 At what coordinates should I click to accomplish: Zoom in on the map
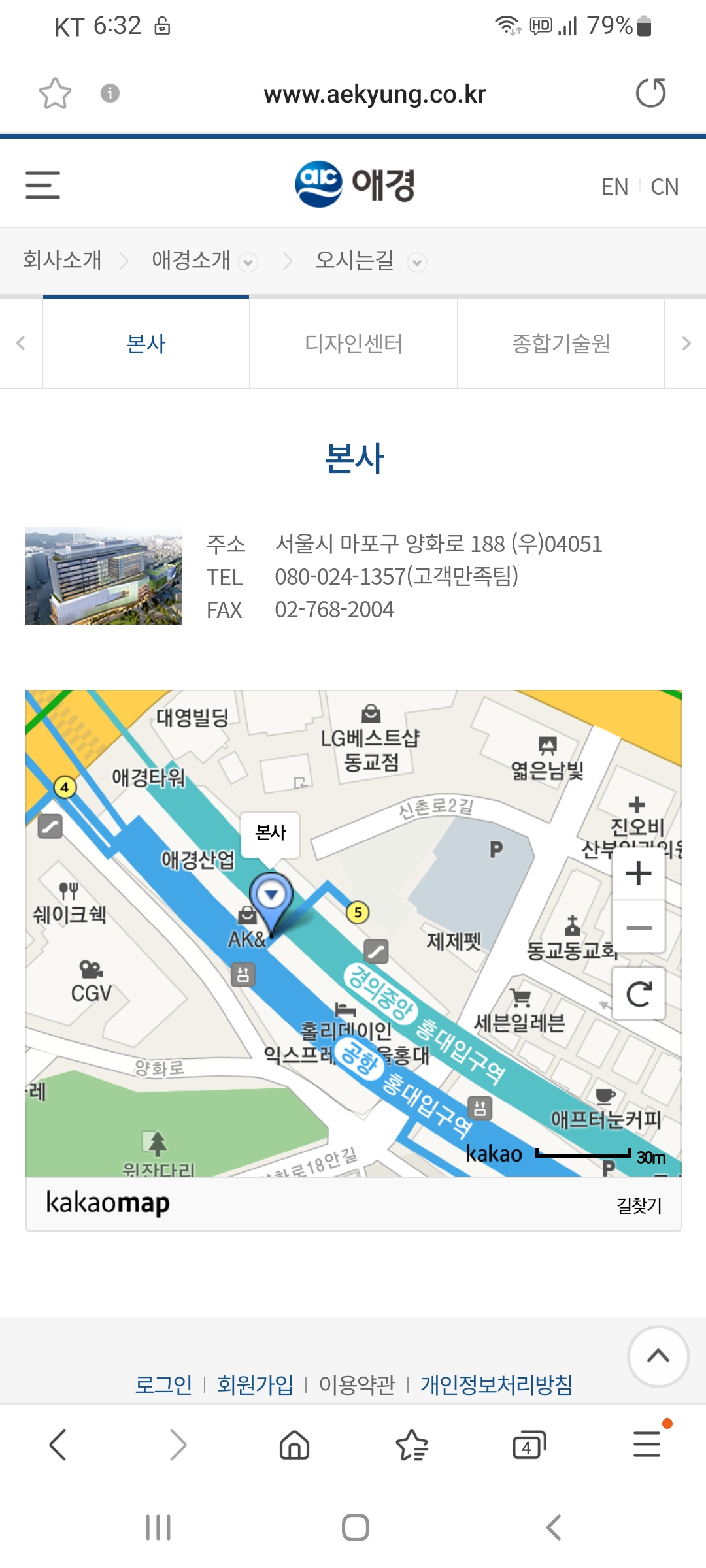[x=639, y=874]
